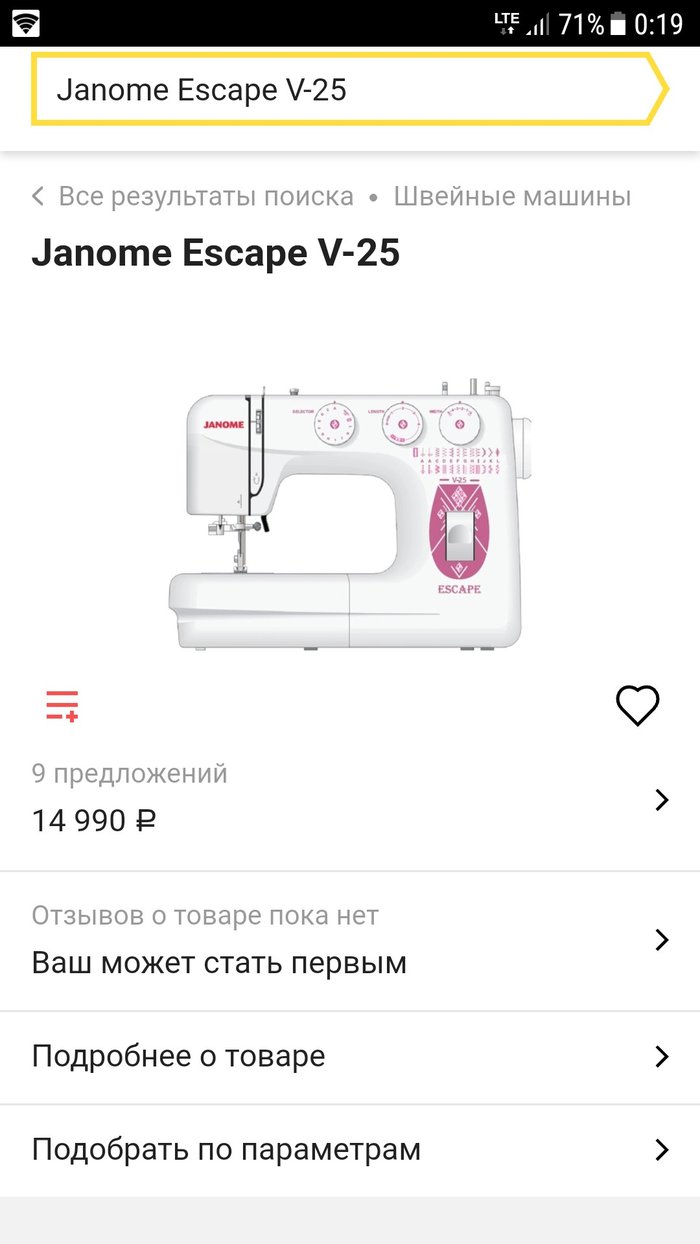Tap the Janome Escape V-25 search field
The width and height of the screenshot is (700, 1244).
click(x=340, y=90)
